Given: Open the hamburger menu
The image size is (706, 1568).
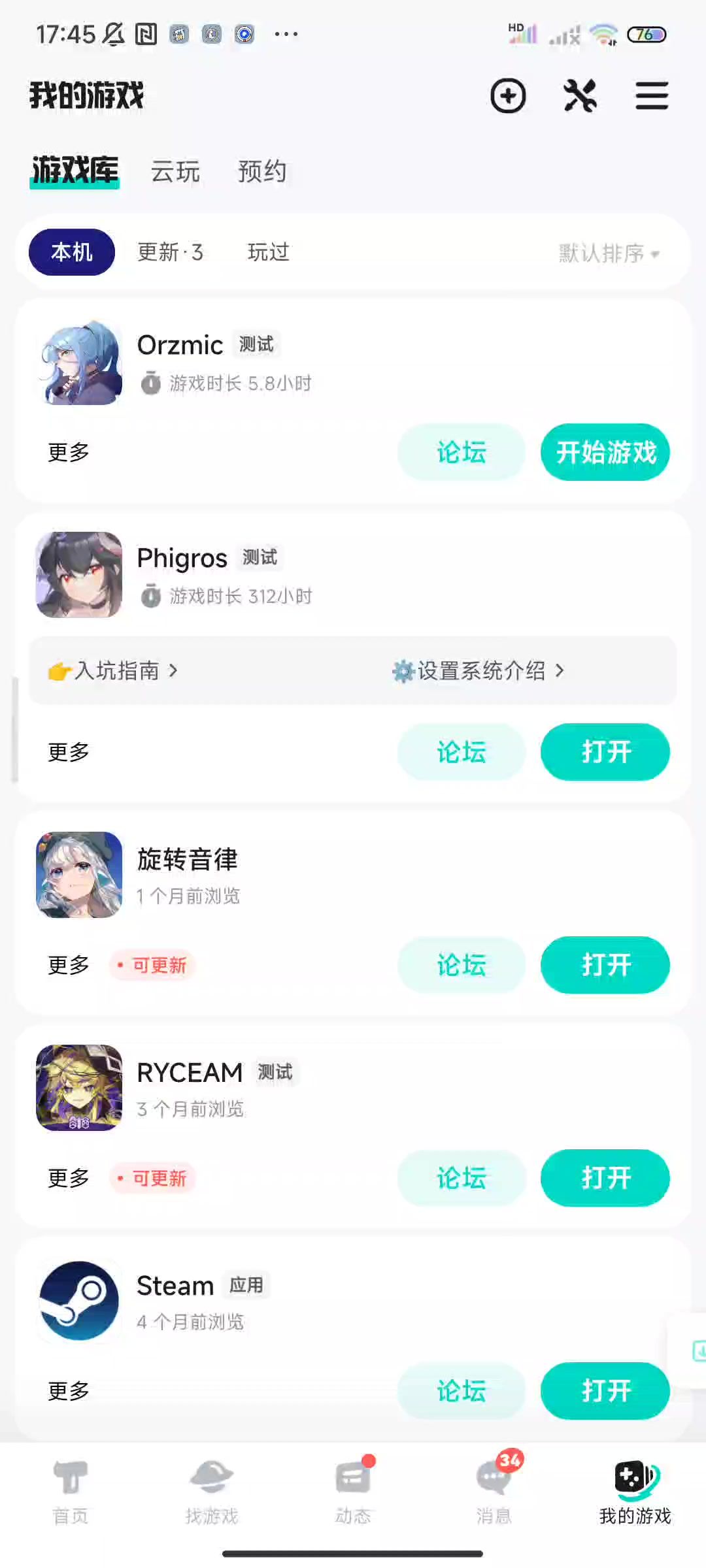Looking at the screenshot, I should [652, 96].
